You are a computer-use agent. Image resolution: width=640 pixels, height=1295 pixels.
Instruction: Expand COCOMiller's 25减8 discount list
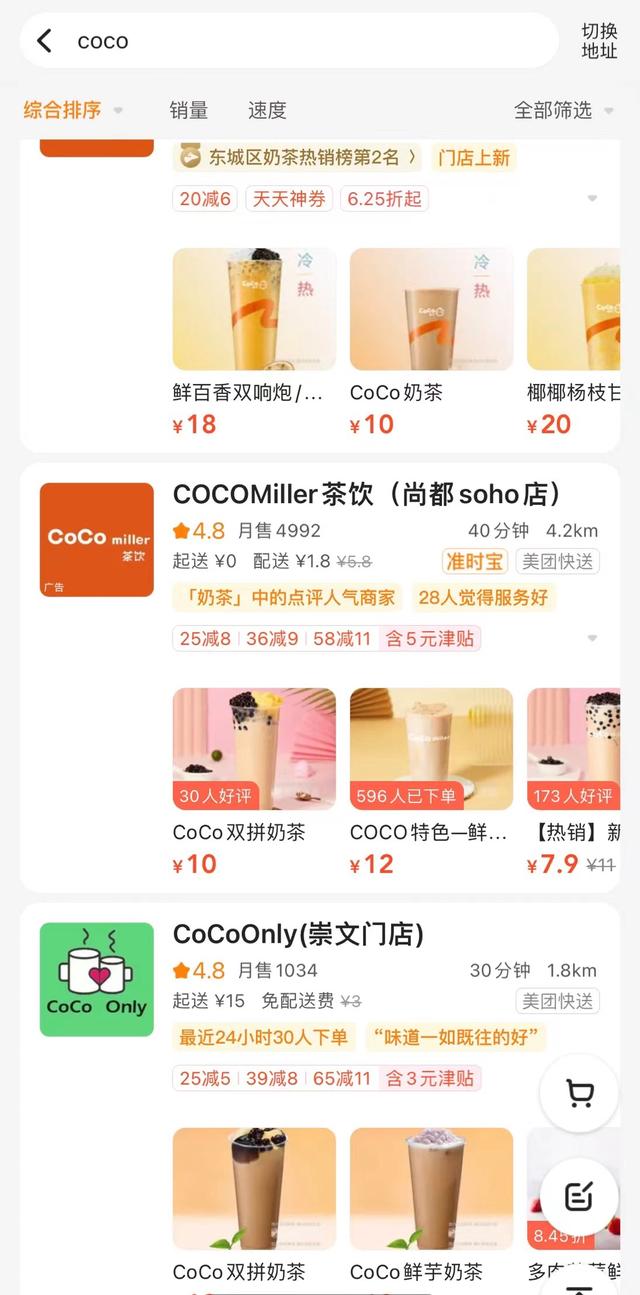point(592,638)
